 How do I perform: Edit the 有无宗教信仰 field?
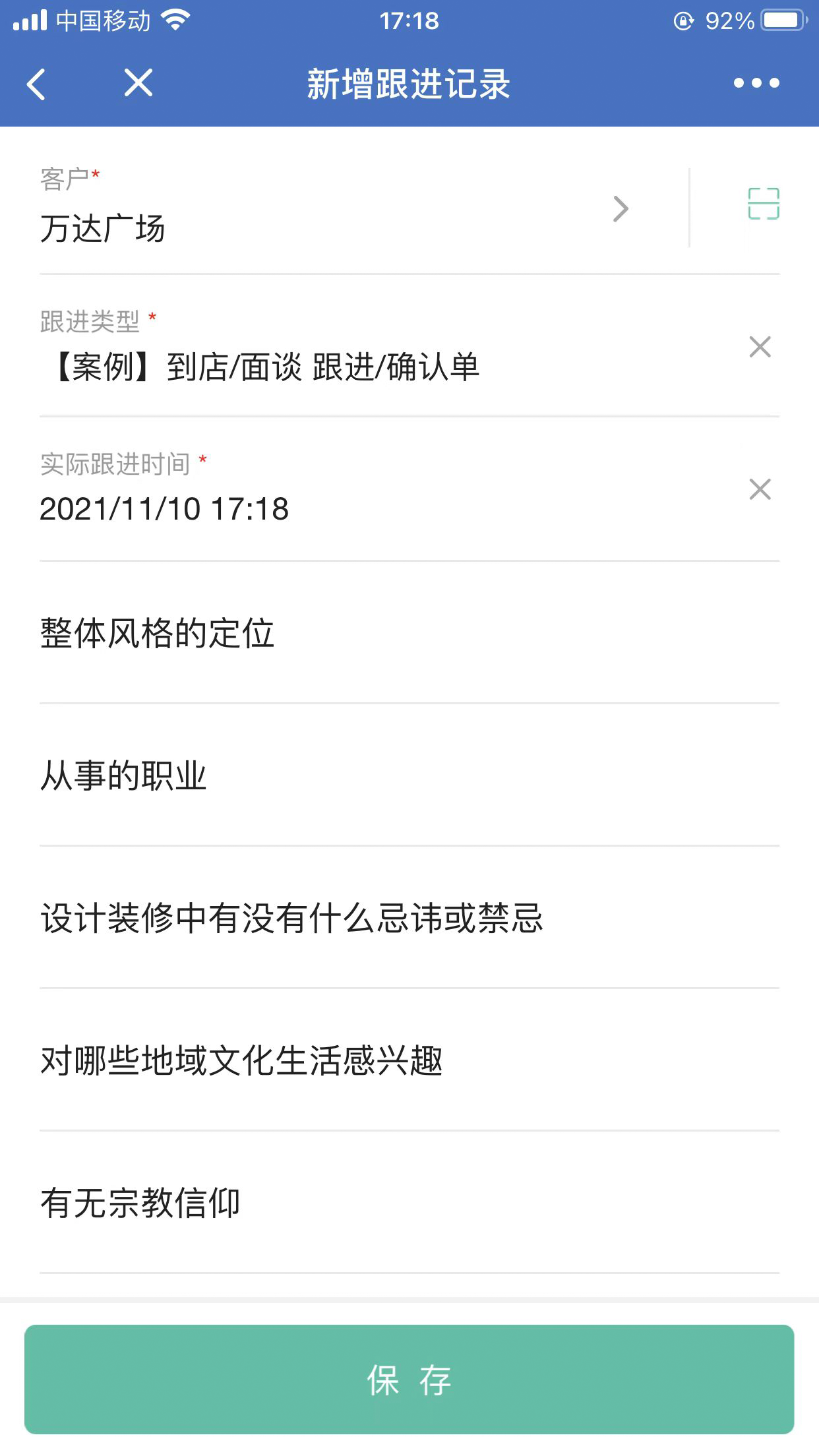coord(409,1203)
